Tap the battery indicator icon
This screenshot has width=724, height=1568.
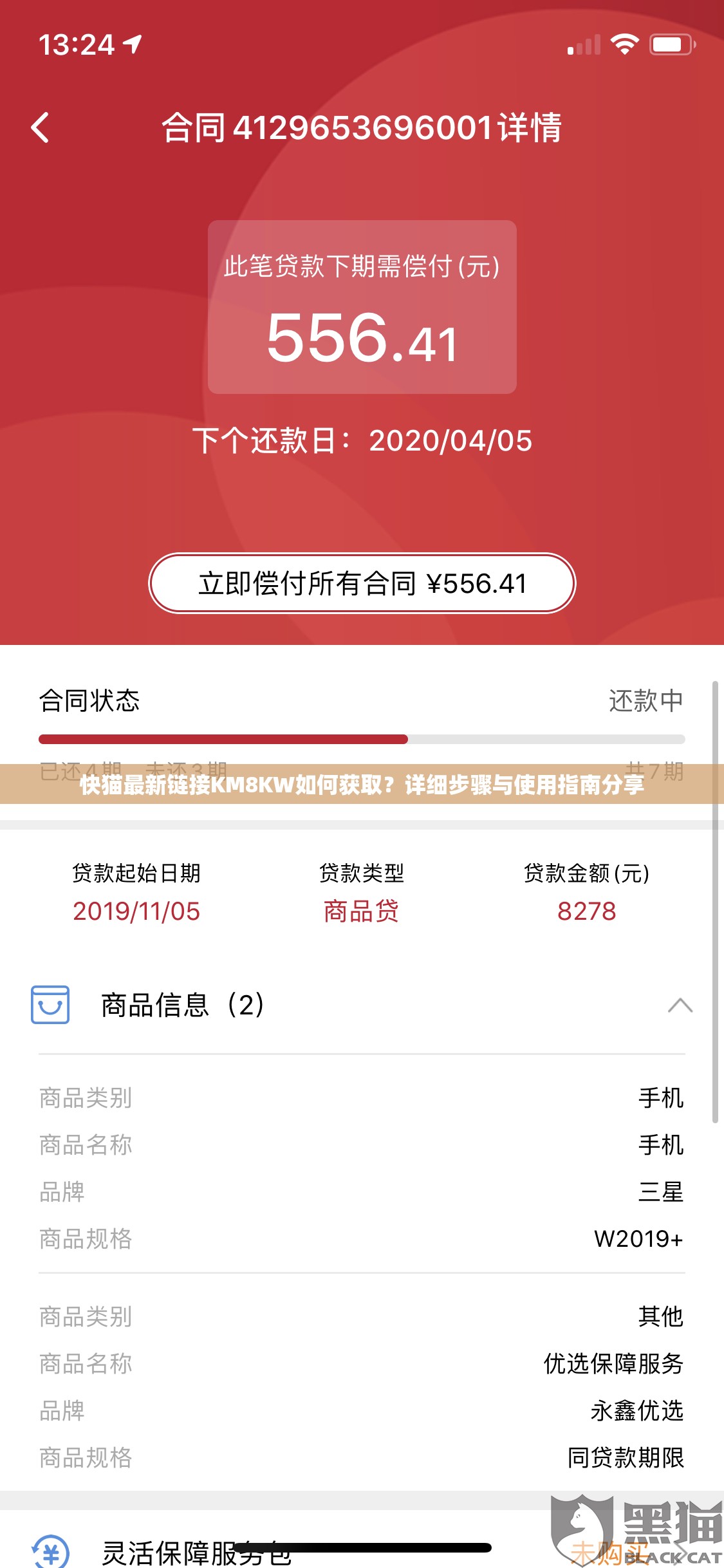coord(670,44)
